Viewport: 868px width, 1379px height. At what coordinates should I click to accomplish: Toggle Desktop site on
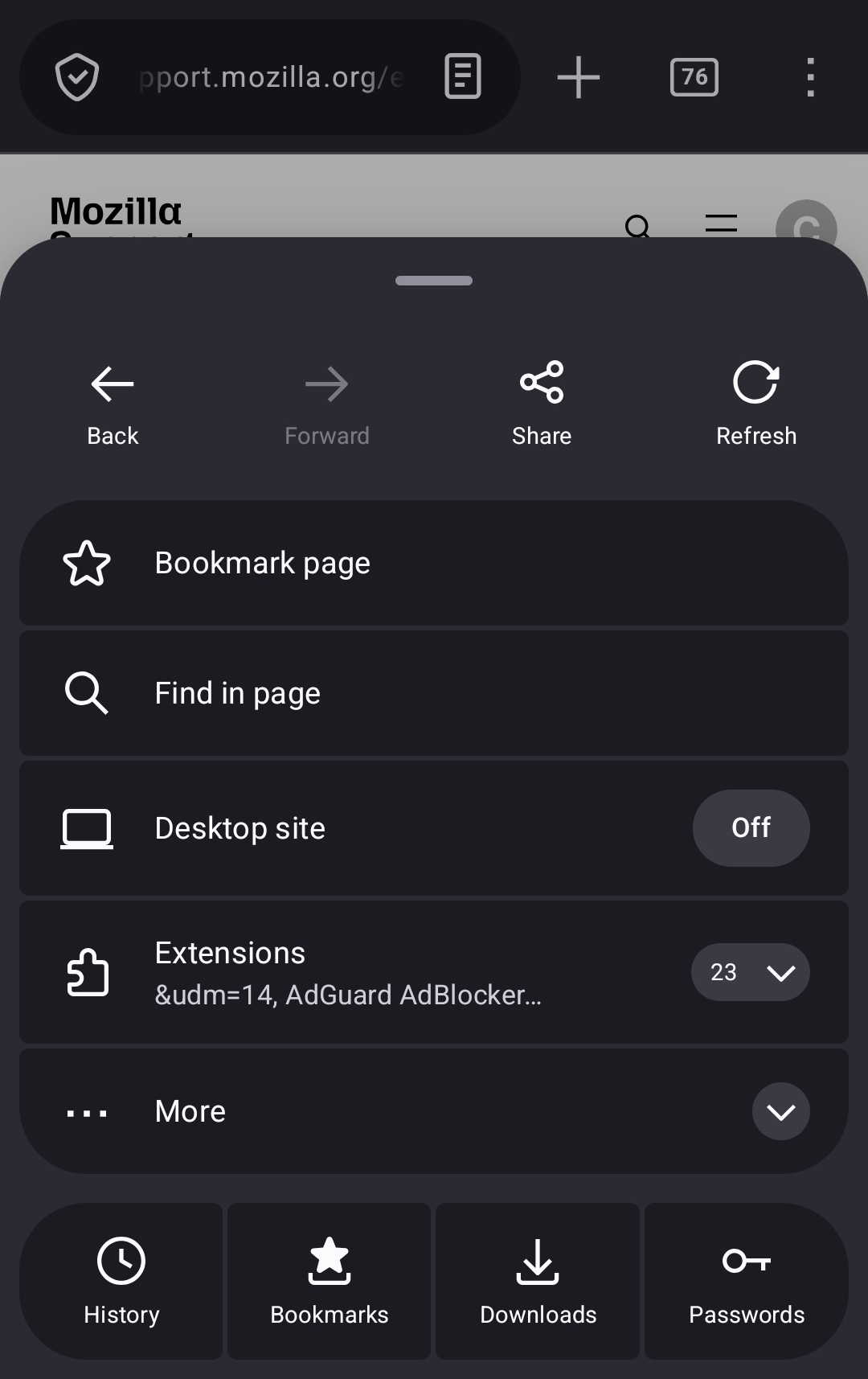click(x=750, y=828)
